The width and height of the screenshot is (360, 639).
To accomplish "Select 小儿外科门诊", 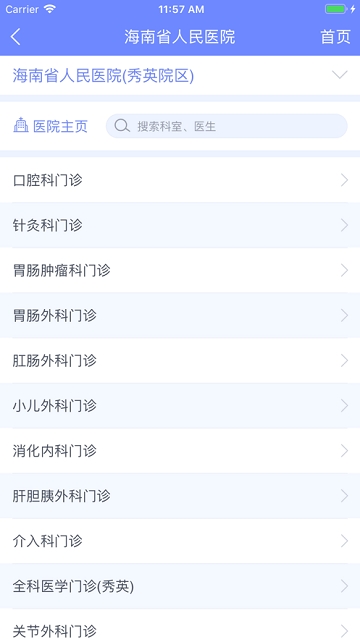I will point(180,406).
